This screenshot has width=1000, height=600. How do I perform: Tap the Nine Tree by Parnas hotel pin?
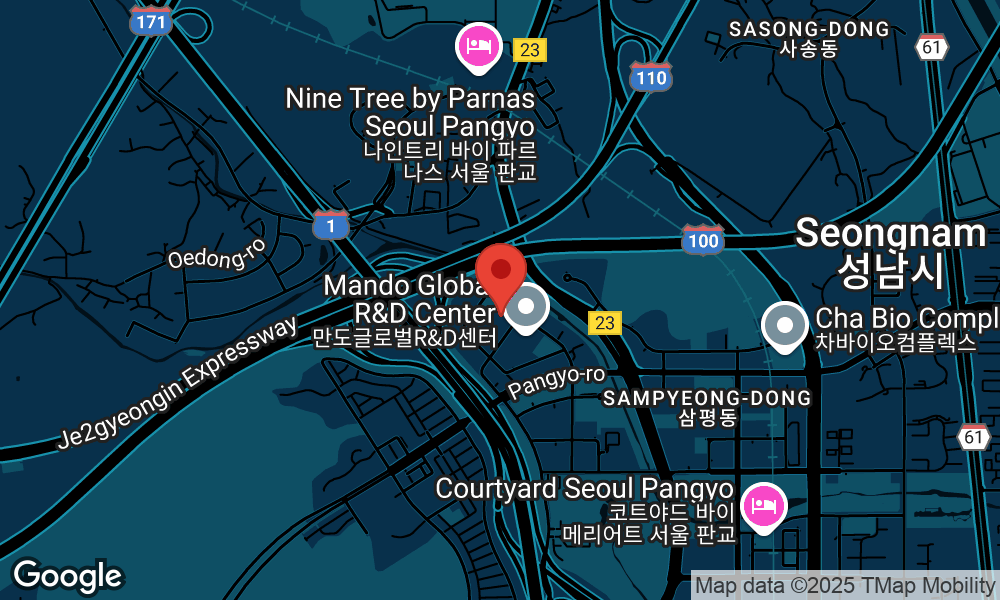pyautogui.click(x=479, y=45)
